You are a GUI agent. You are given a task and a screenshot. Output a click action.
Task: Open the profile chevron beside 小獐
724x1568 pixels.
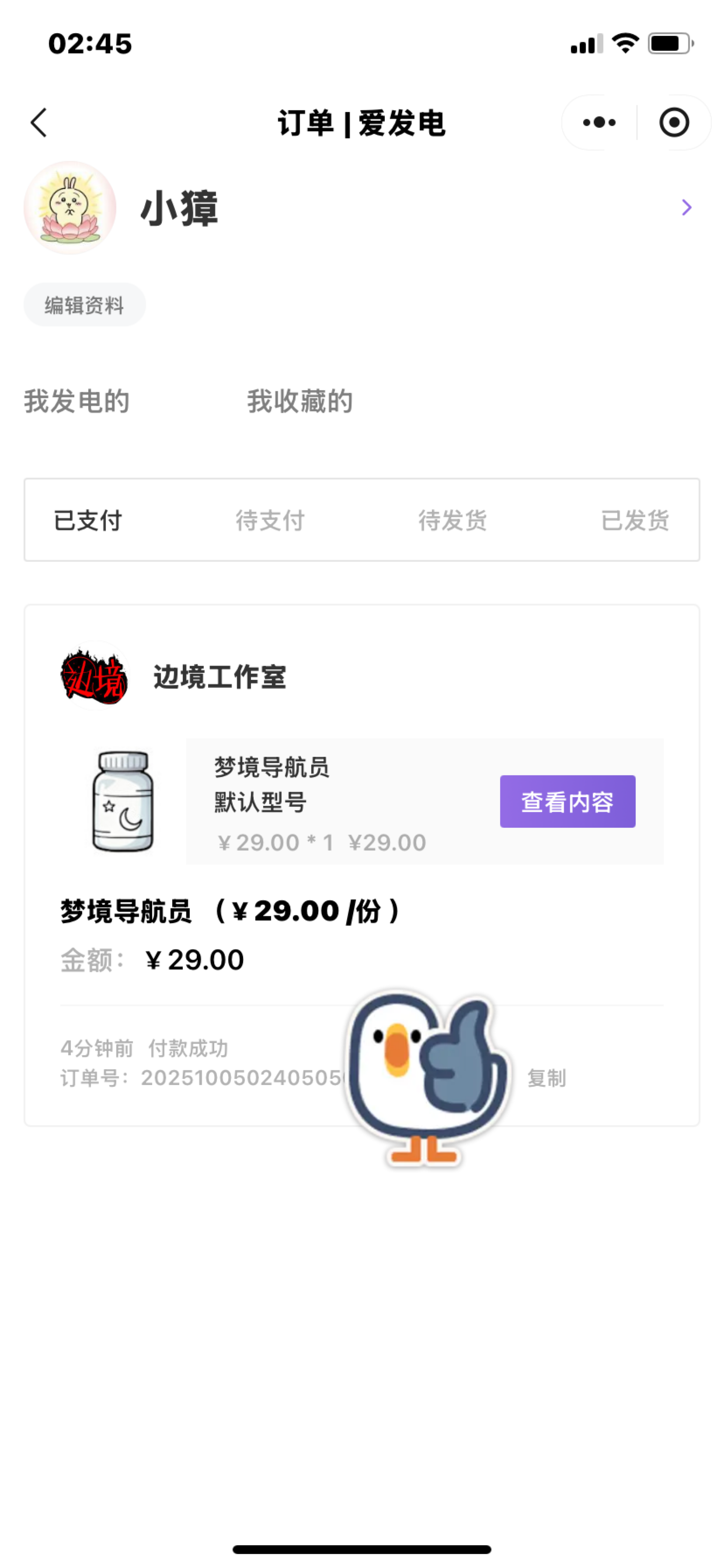pyautogui.click(x=686, y=208)
